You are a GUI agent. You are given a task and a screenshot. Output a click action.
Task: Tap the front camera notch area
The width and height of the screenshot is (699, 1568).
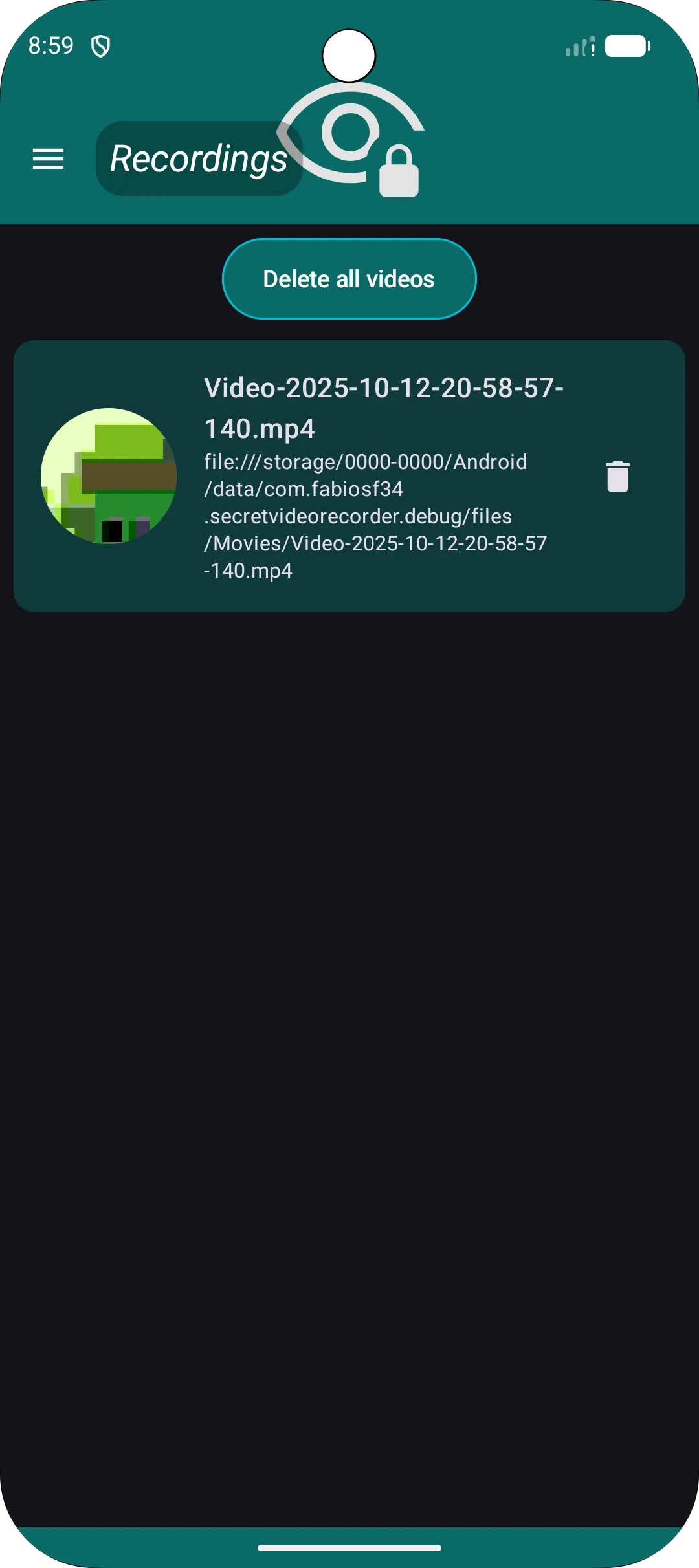349,55
